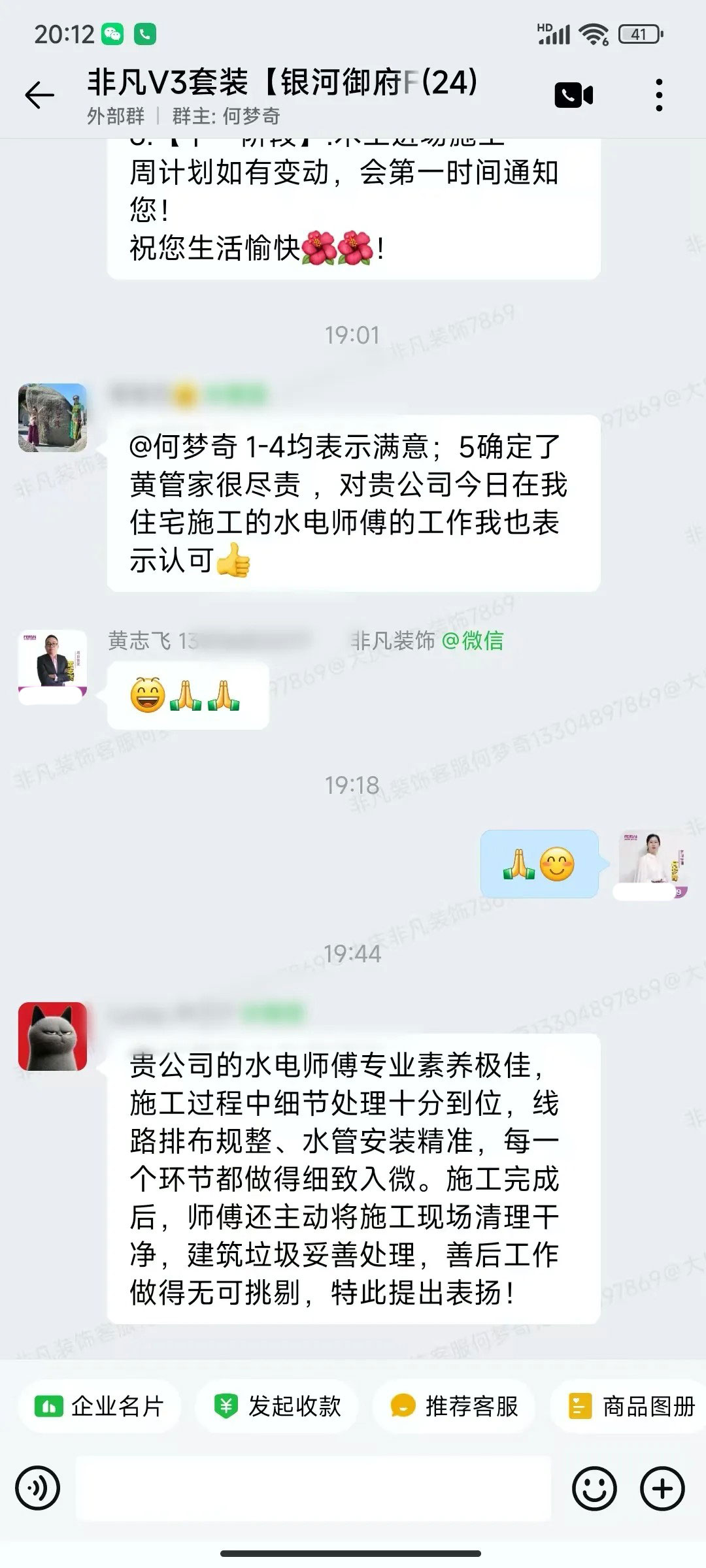706x1568 pixels.
Task: Open the 推荐客服 shortcut
Action: tap(454, 1406)
